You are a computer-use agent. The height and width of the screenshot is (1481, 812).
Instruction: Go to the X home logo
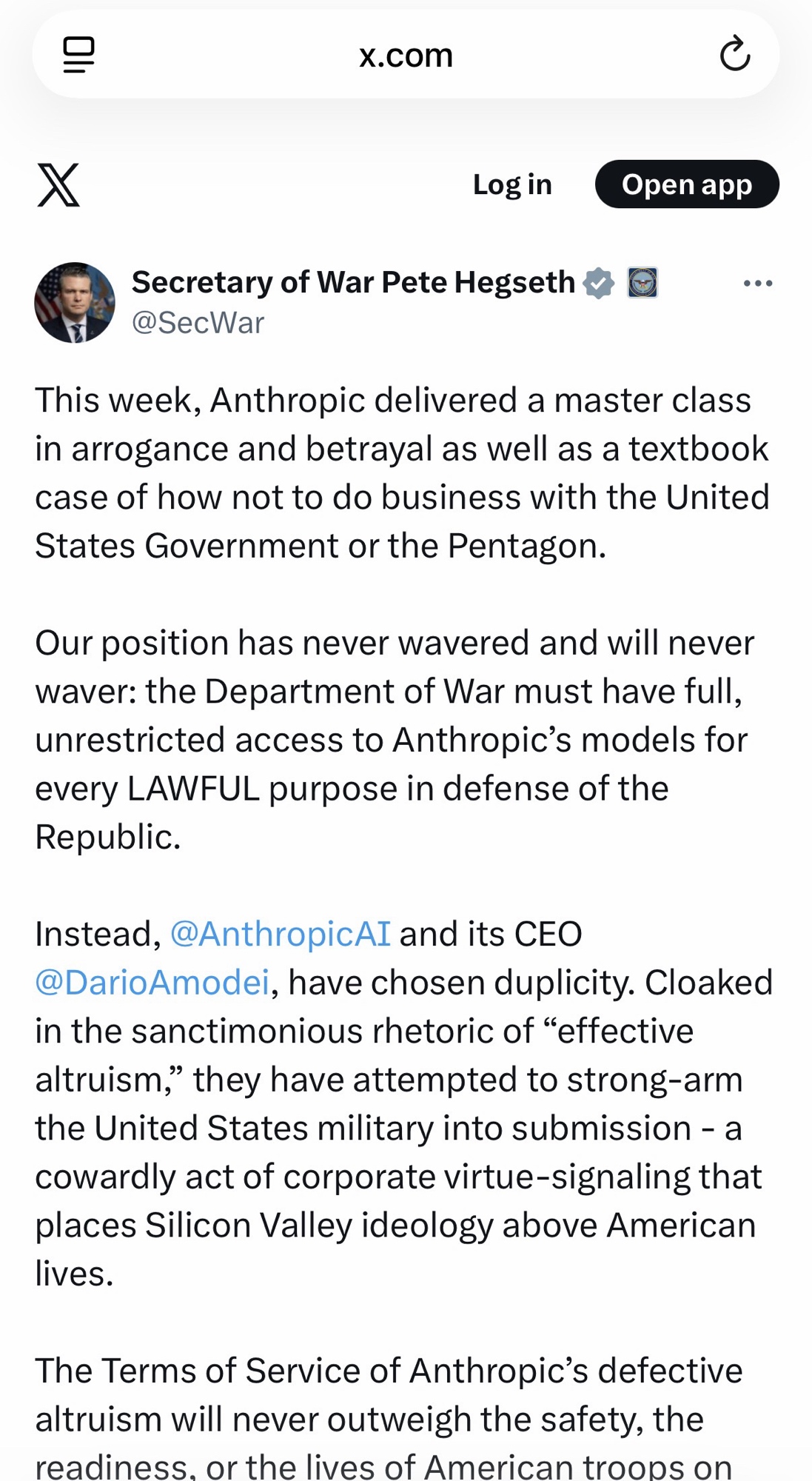point(58,185)
